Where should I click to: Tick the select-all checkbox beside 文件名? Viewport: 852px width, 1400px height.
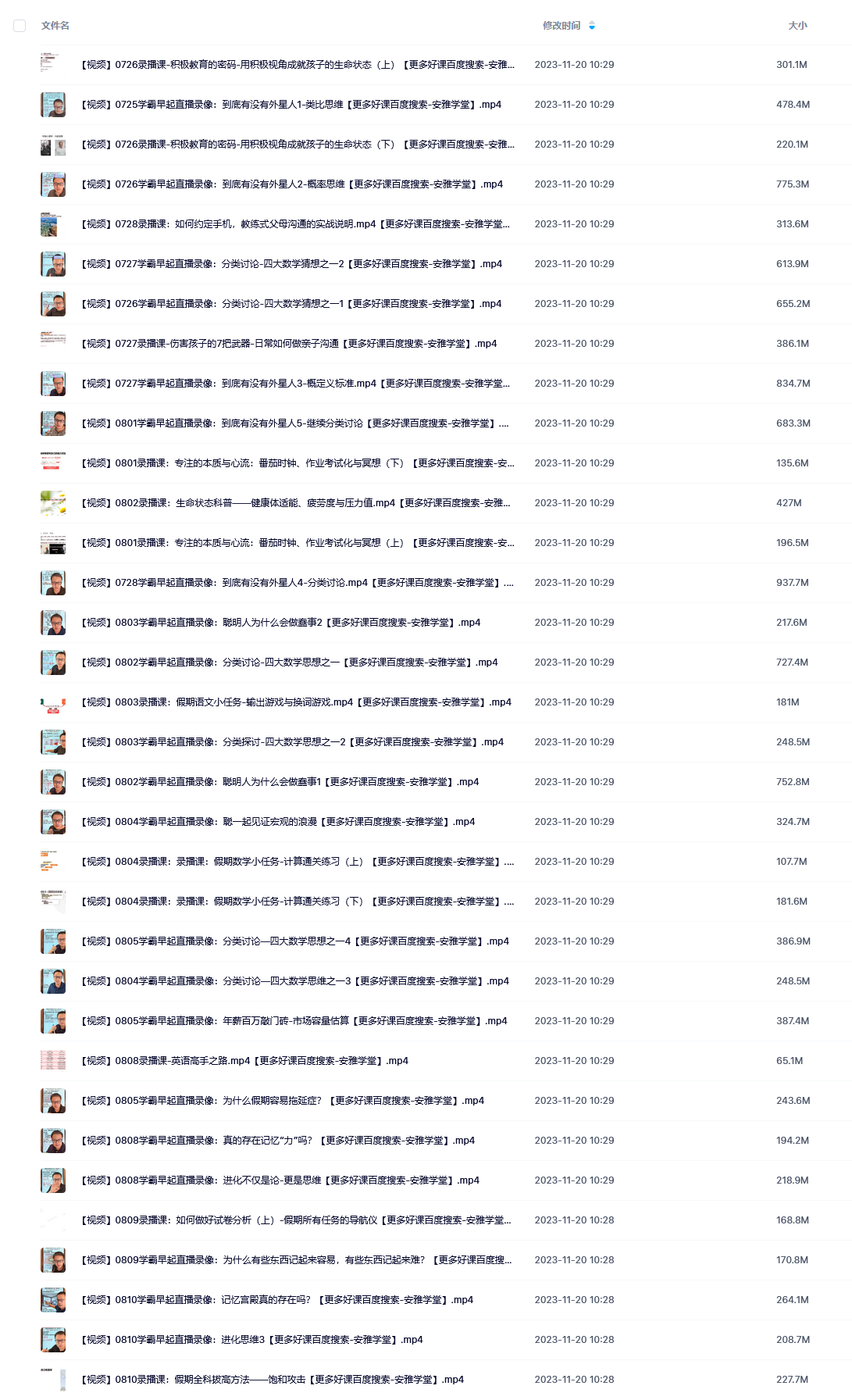(x=20, y=26)
